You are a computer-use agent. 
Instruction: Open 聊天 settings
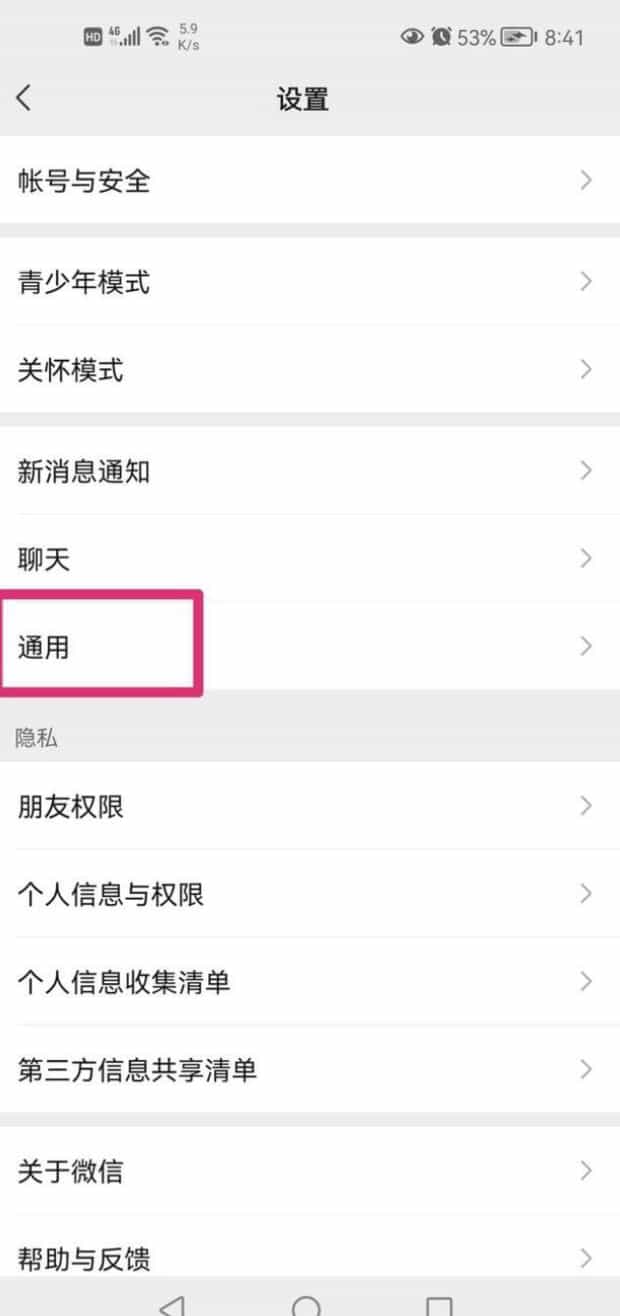(310, 558)
